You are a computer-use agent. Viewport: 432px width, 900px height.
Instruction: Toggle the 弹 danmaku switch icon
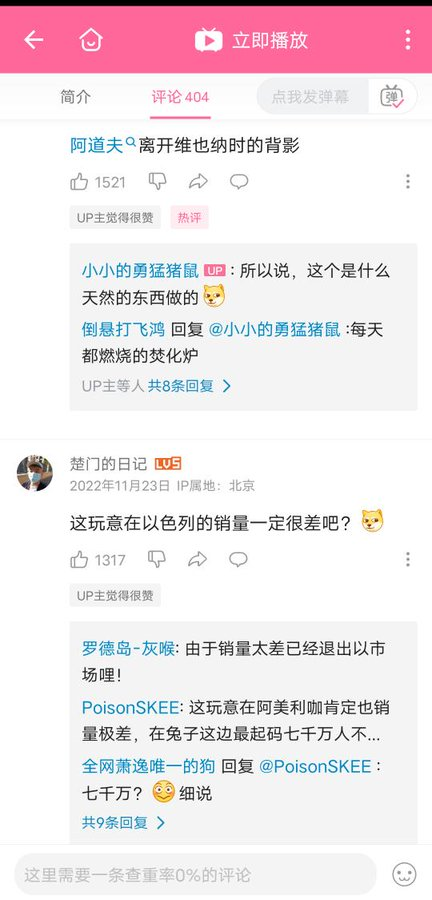(392, 96)
